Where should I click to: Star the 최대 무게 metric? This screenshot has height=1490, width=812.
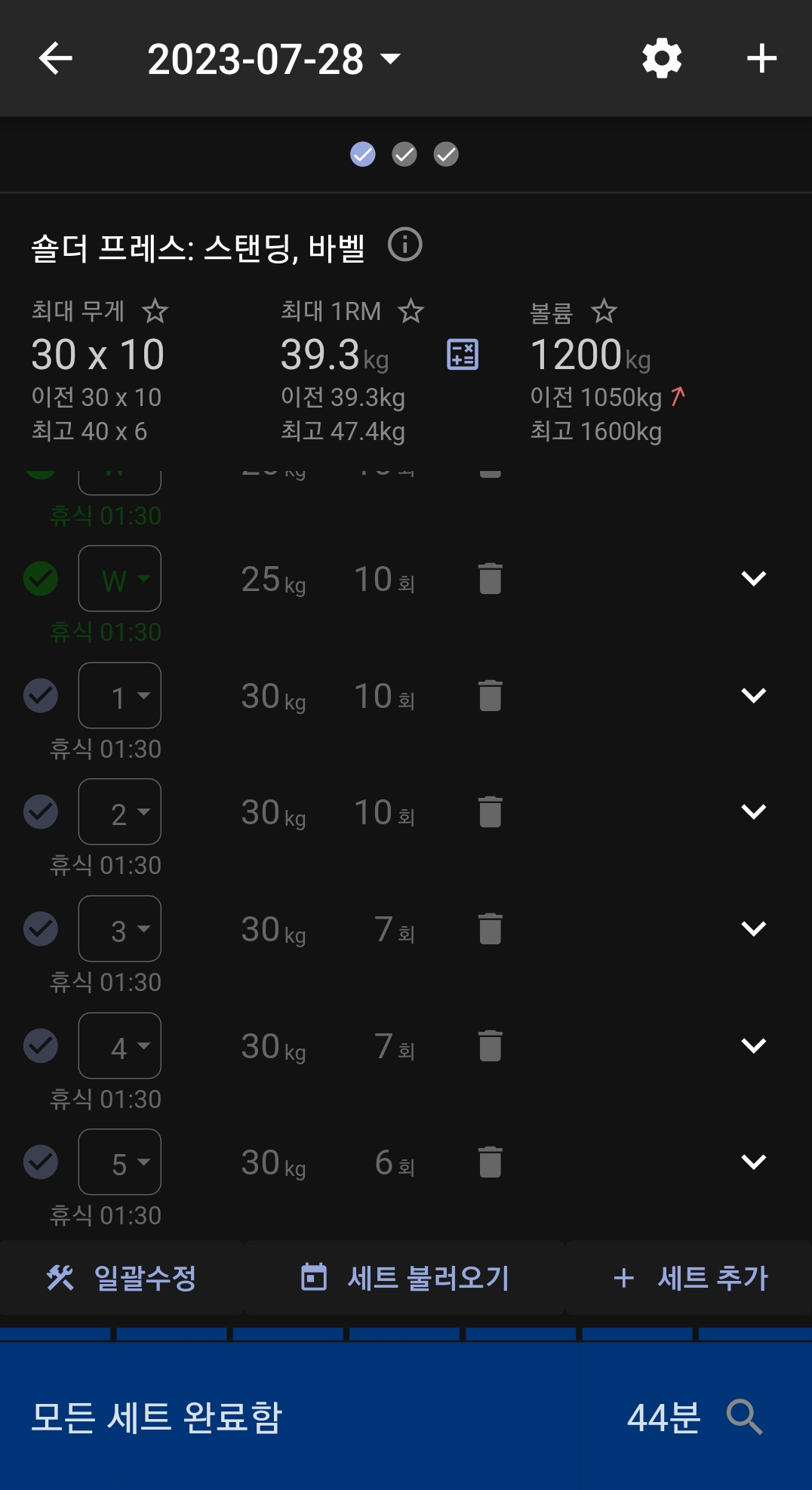pos(155,311)
